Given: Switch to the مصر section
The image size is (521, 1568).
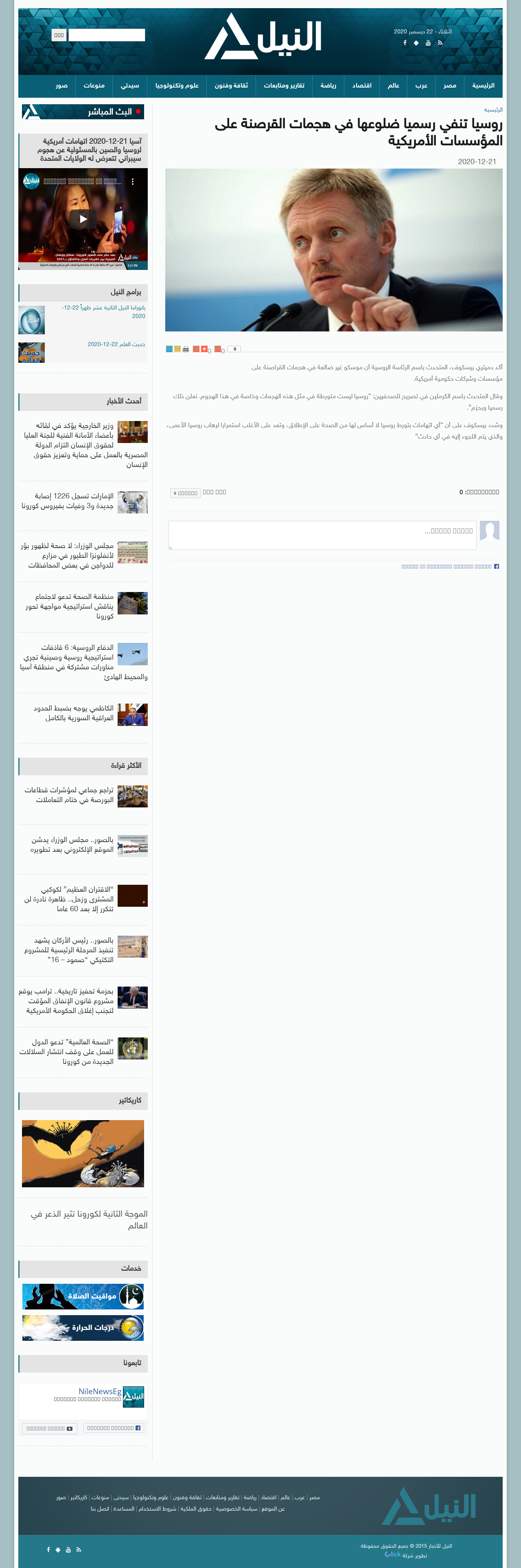Looking at the screenshot, I should (450, 86).
